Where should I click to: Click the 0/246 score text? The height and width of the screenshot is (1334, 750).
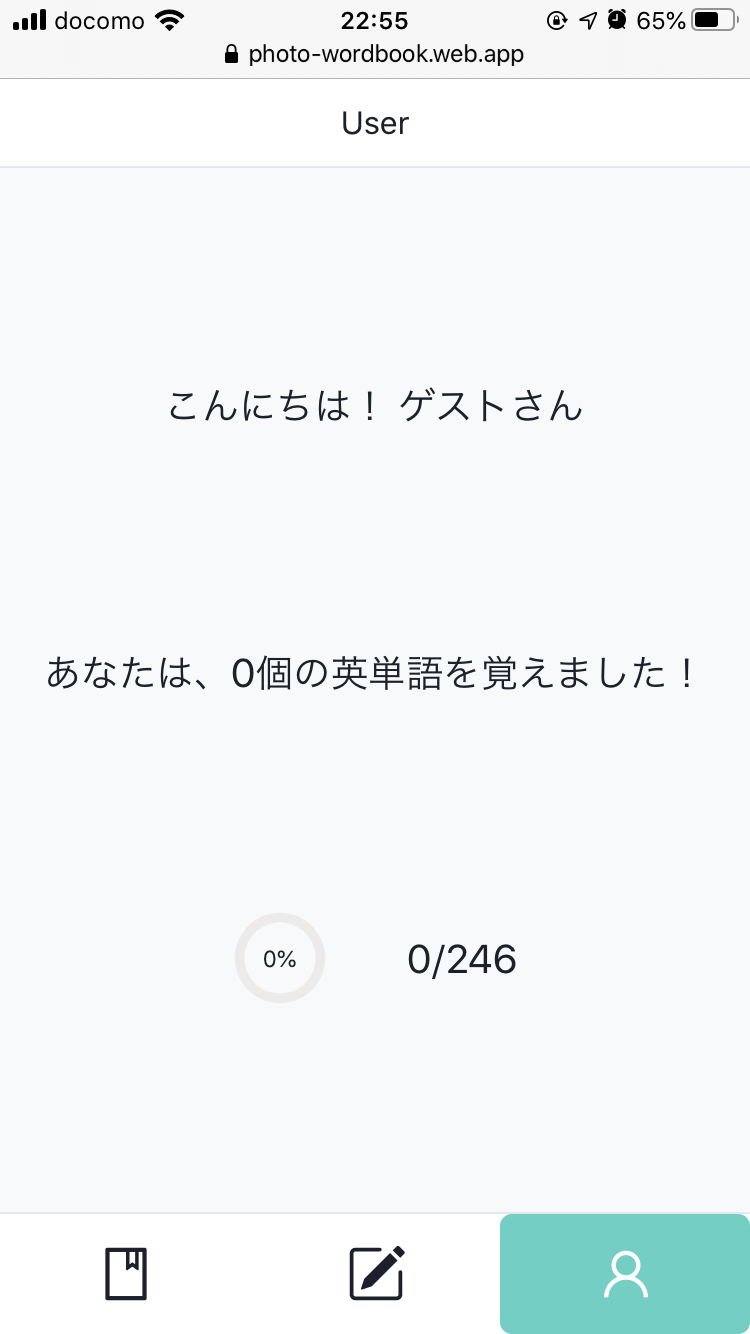[x=463, y=958]
